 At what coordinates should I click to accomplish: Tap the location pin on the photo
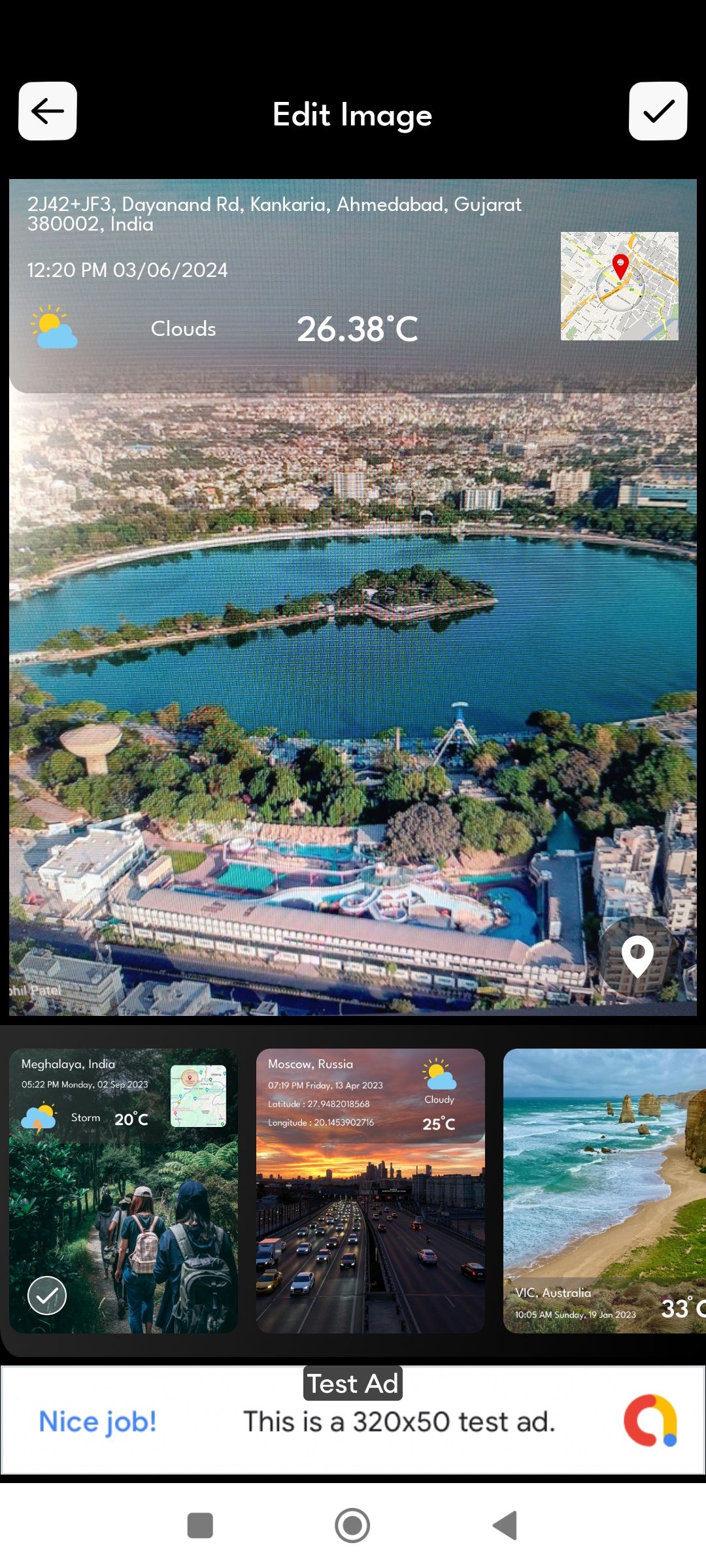(637, 956)
